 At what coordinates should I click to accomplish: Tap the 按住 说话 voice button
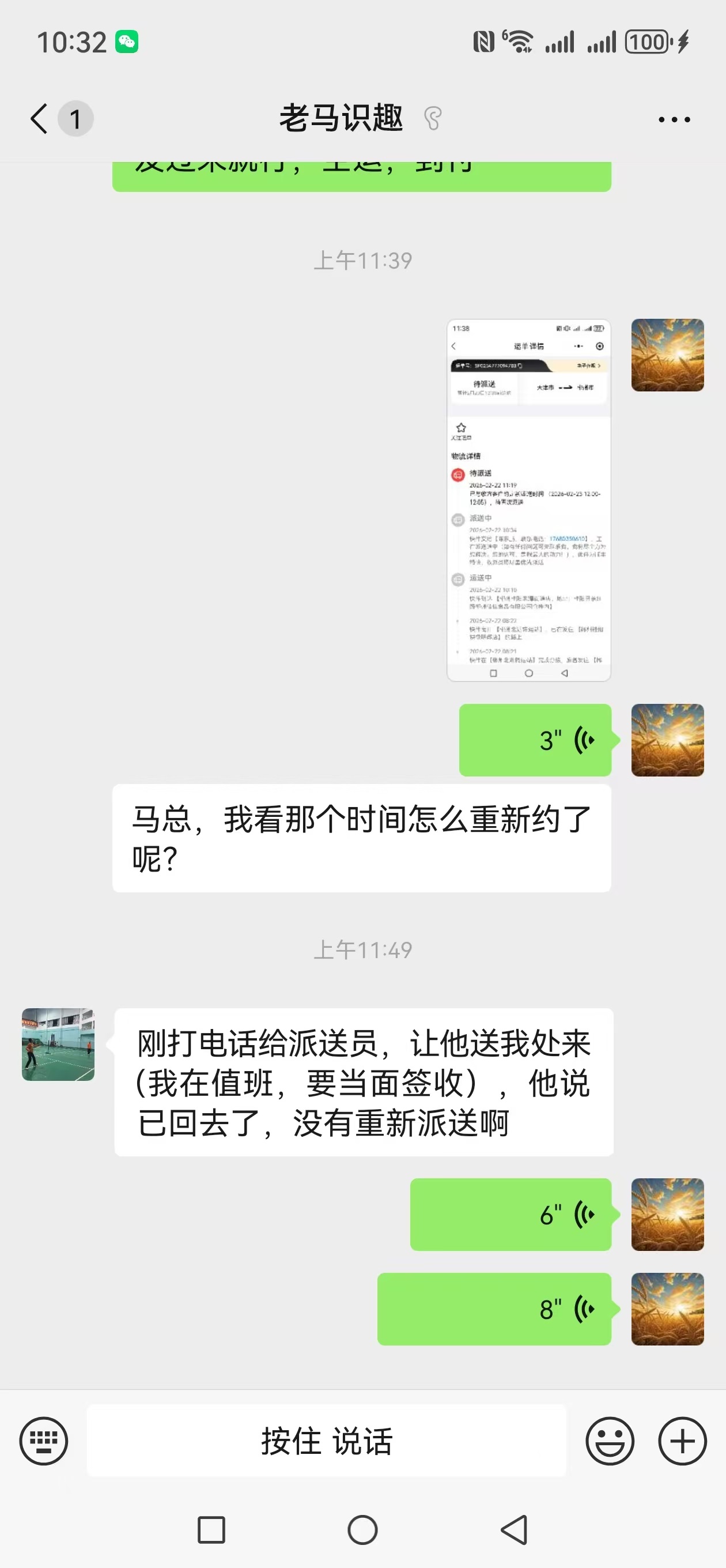coord(327,1441)
